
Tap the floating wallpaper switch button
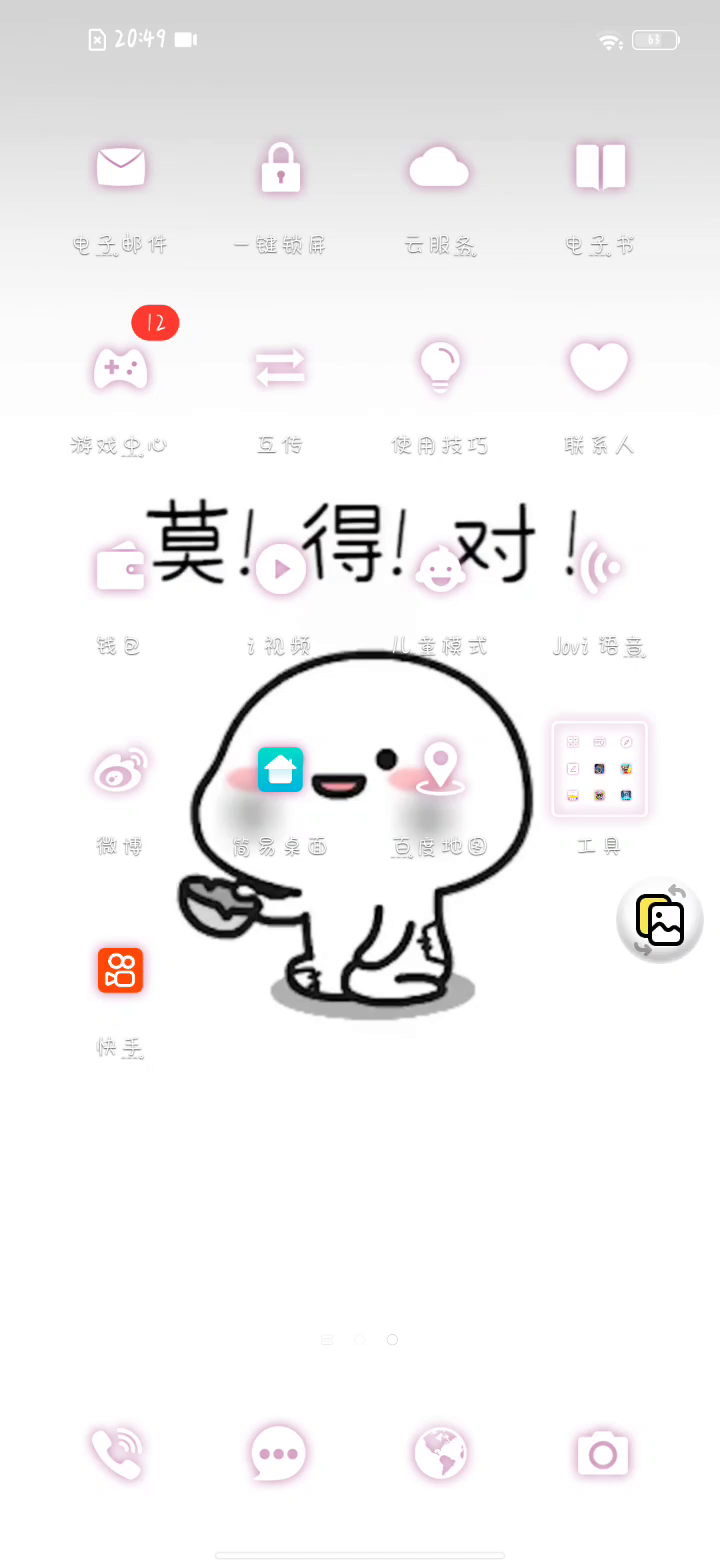click(660, 921)
